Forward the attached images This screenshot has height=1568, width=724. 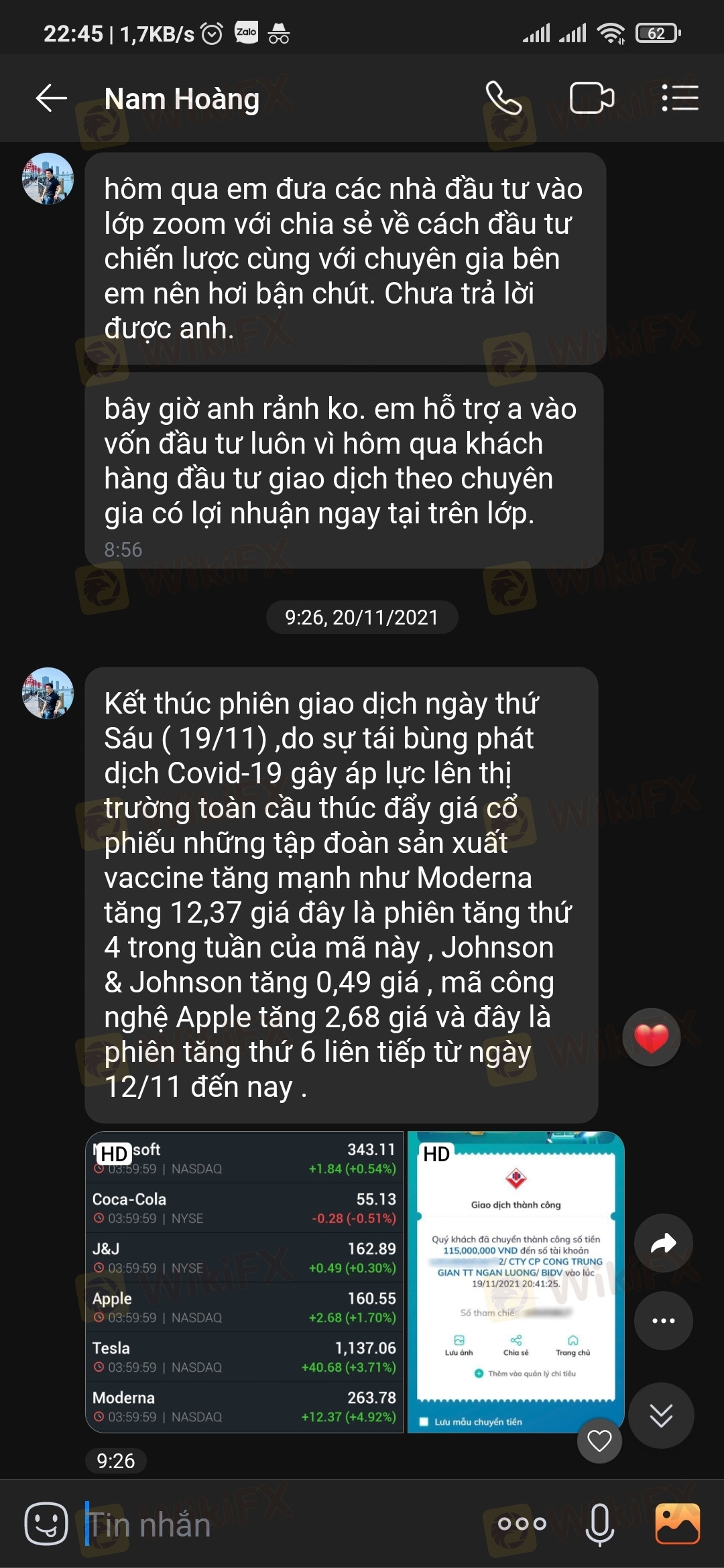pos(663,1244)
